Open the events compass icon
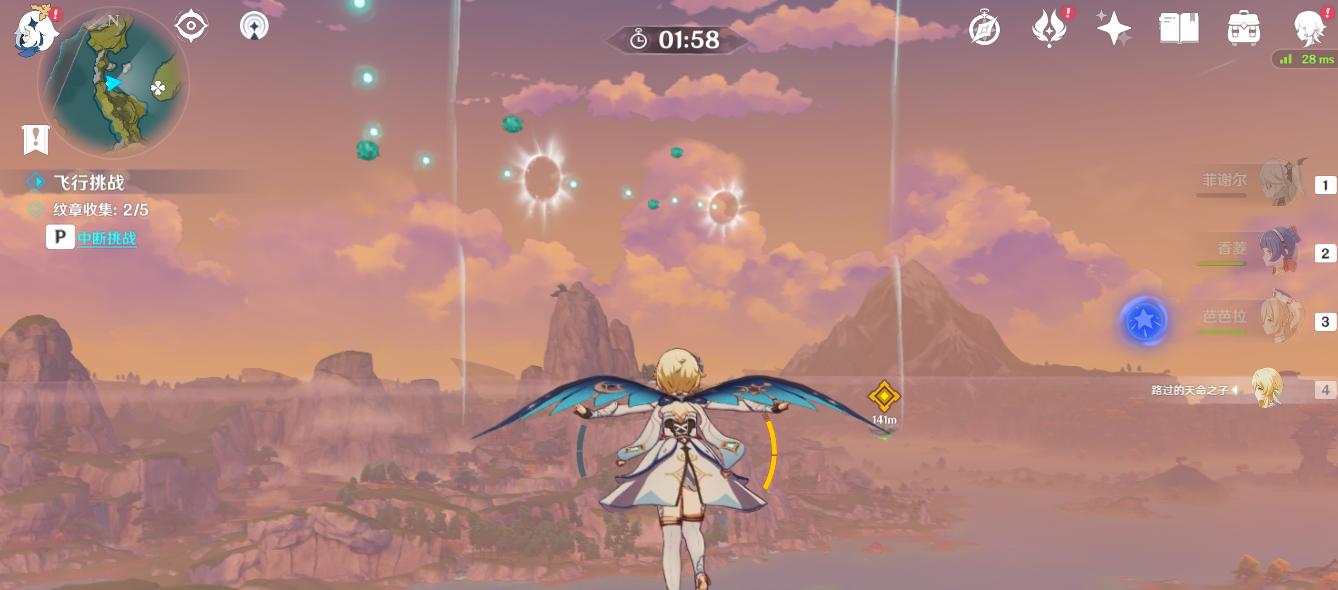Screen dimensions: 1338x590 point(985,29)
